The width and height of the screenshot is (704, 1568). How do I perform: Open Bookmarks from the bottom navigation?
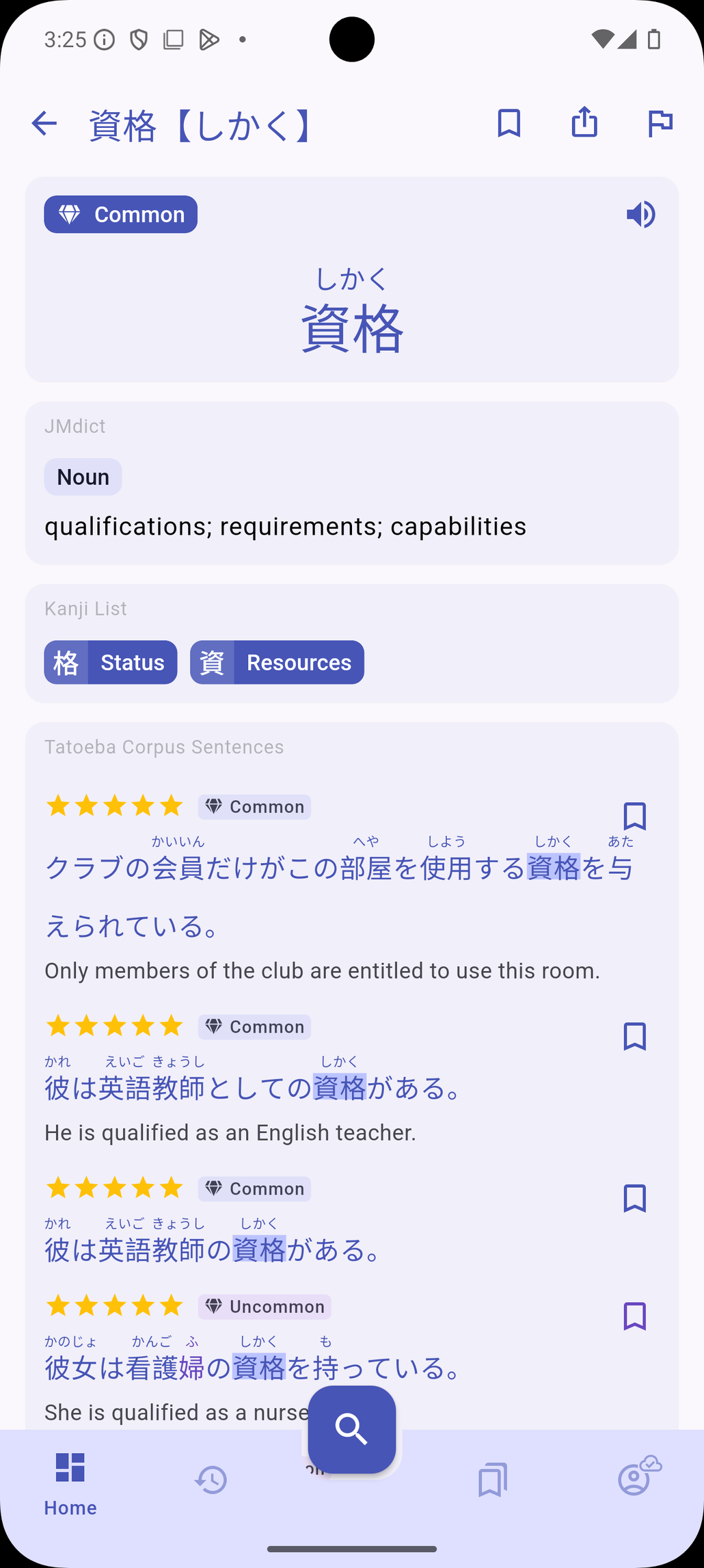(x=492, y=1480)
